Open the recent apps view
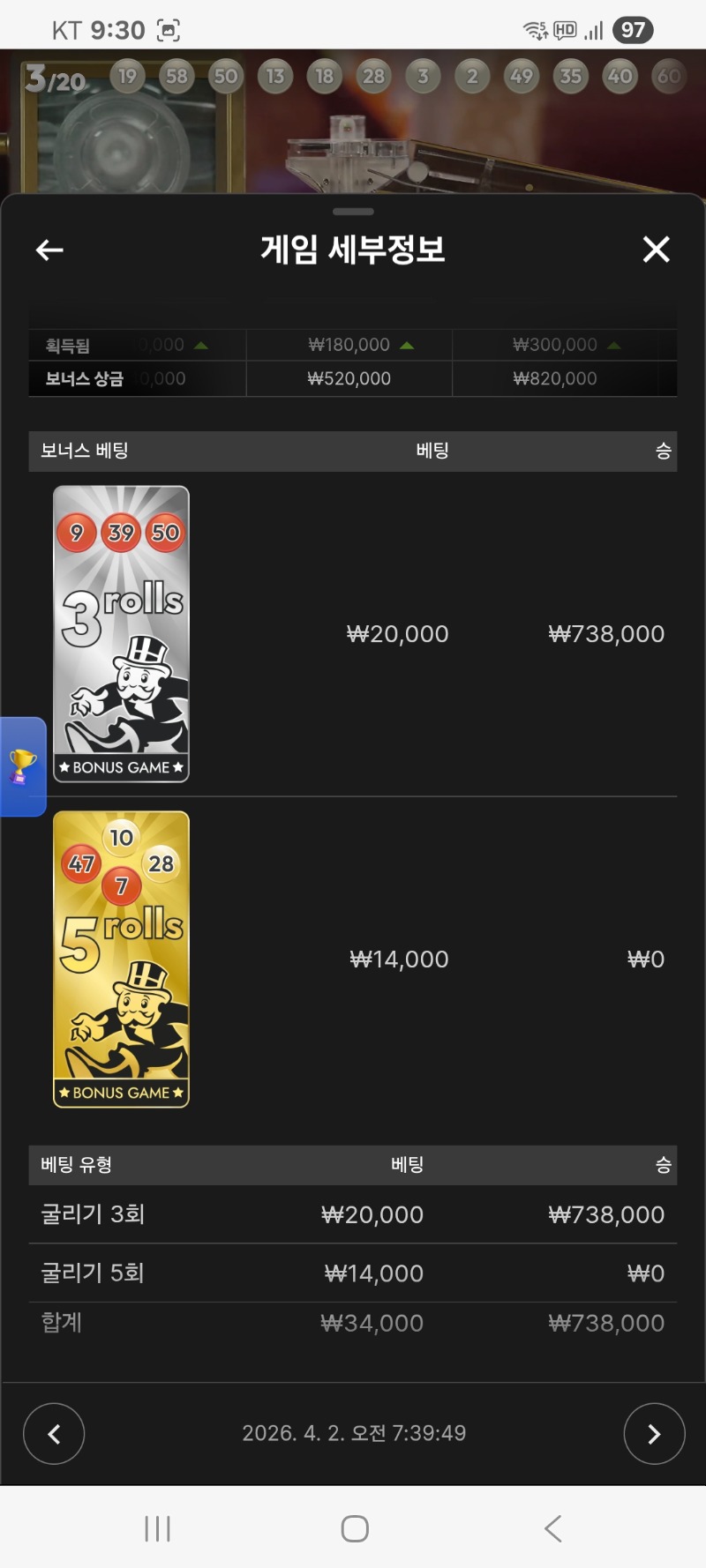This screenshot has width=706, height=1568. tap(157, 1528)
